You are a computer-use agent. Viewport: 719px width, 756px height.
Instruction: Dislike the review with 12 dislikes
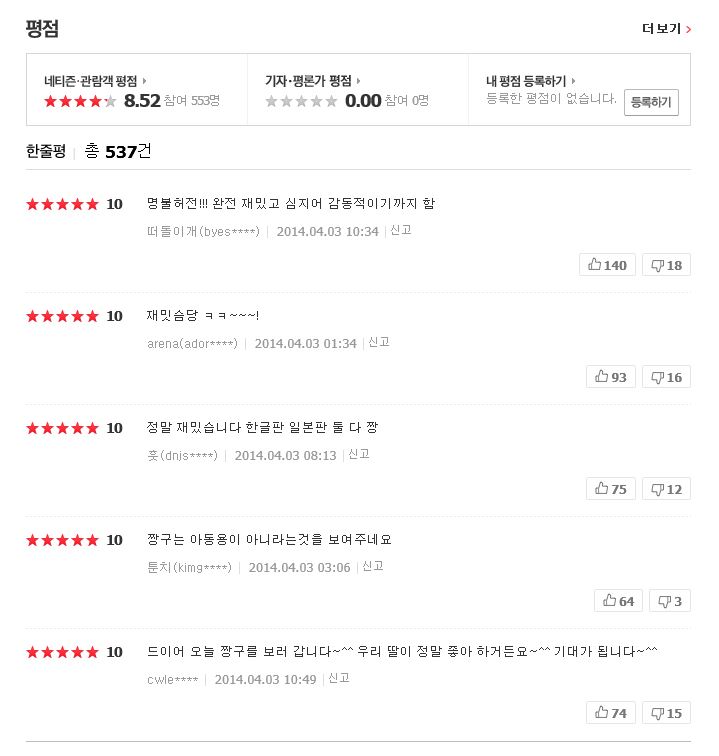coord(666,489)
